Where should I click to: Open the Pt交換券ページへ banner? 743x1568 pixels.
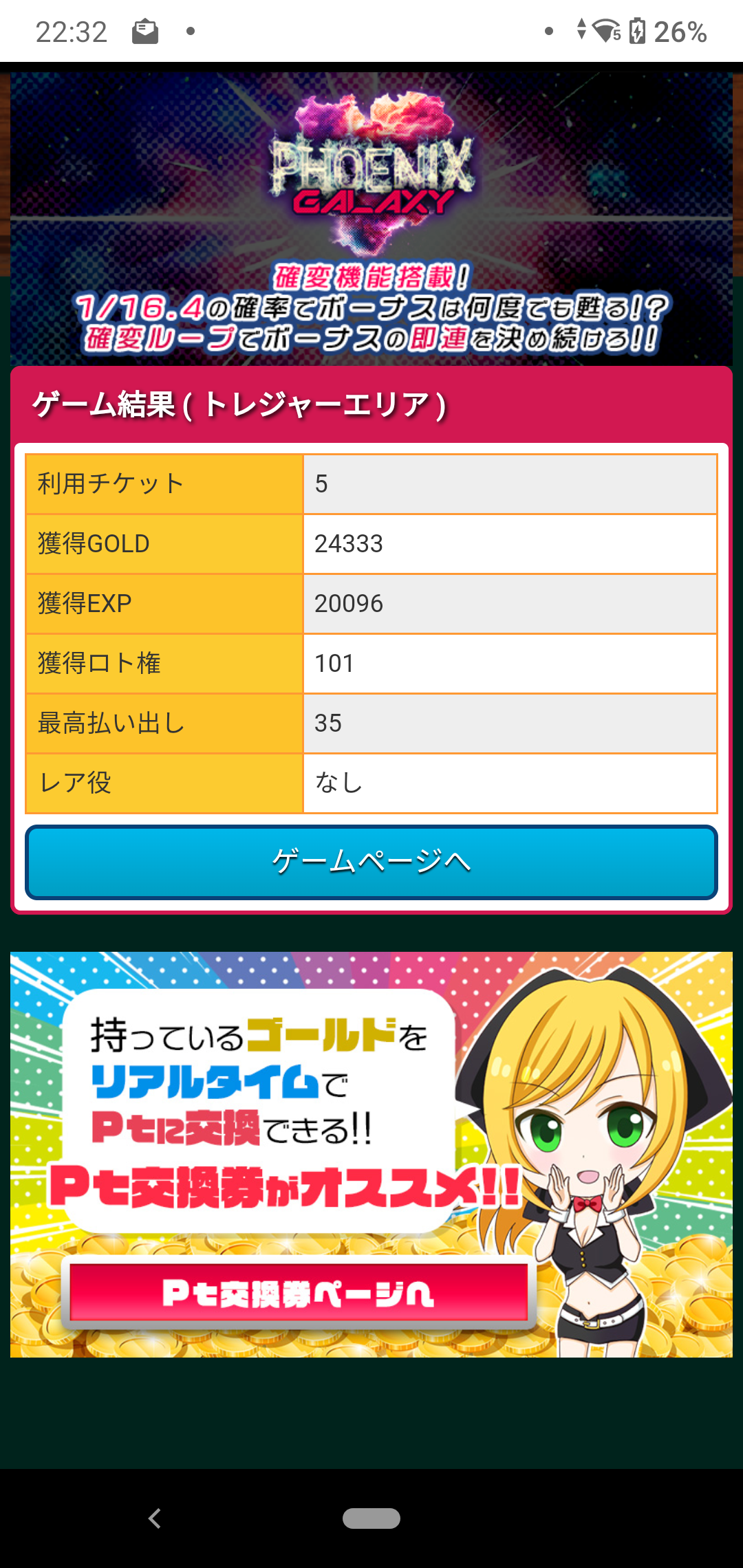371,1154
